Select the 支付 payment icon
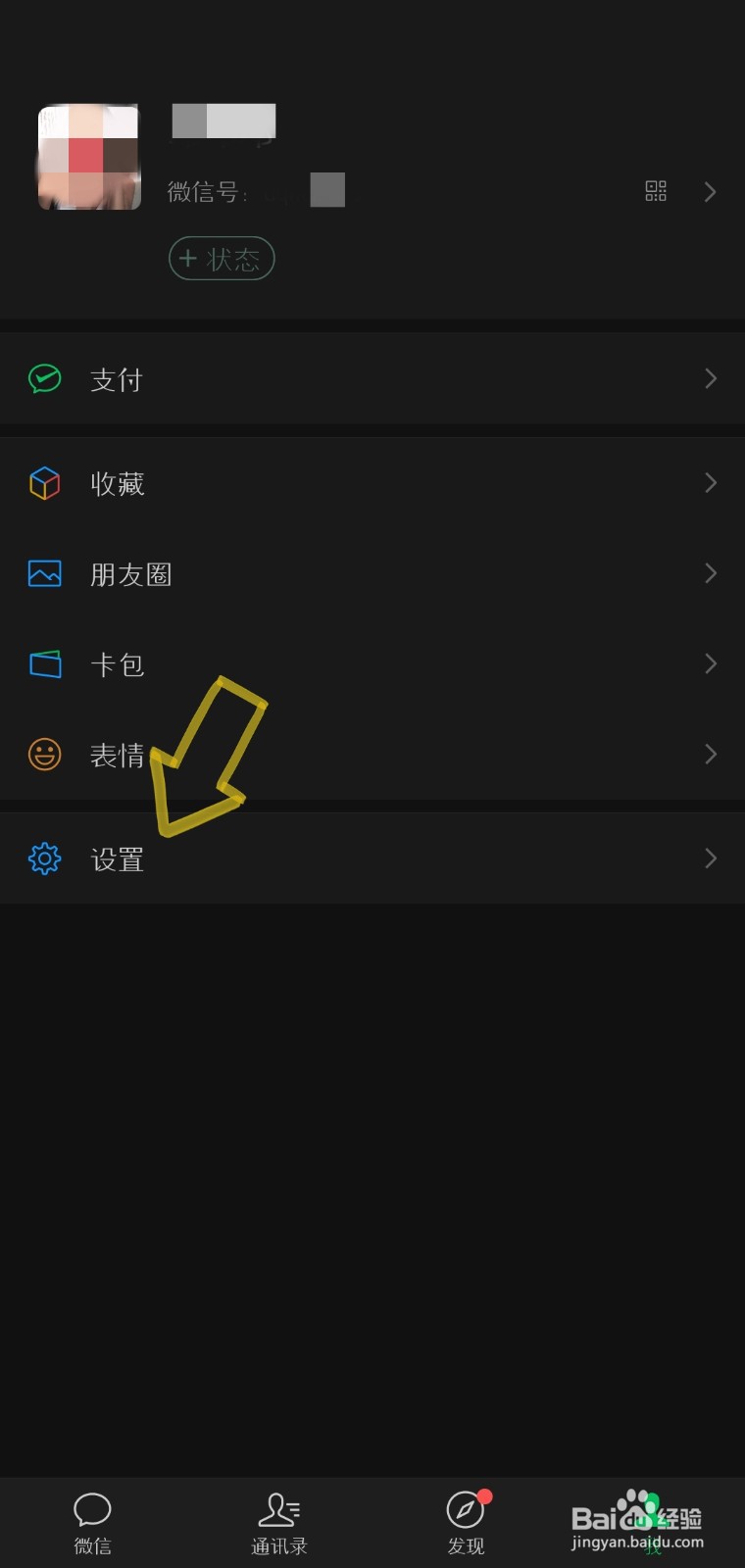 [44, 379]
